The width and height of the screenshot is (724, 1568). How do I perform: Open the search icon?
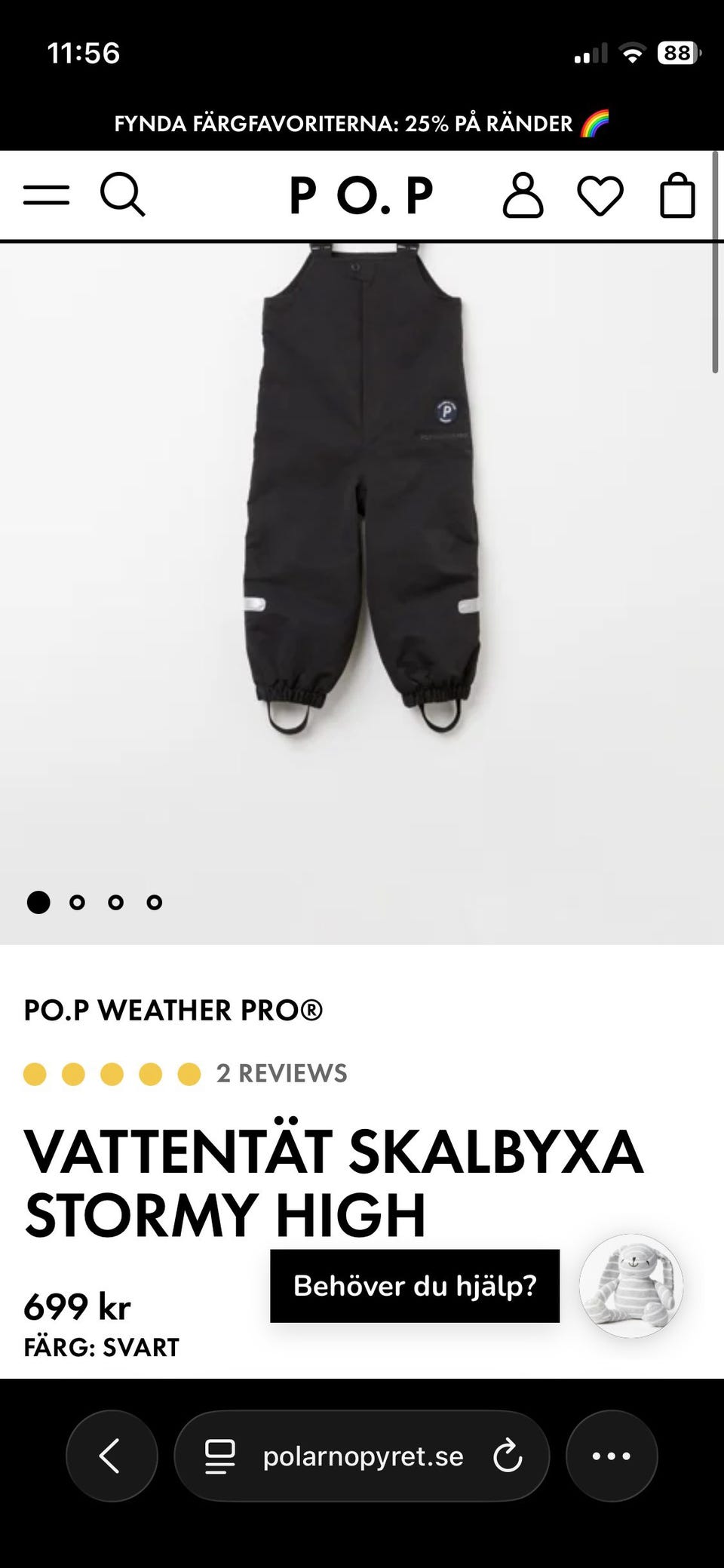tap(122, 195)
